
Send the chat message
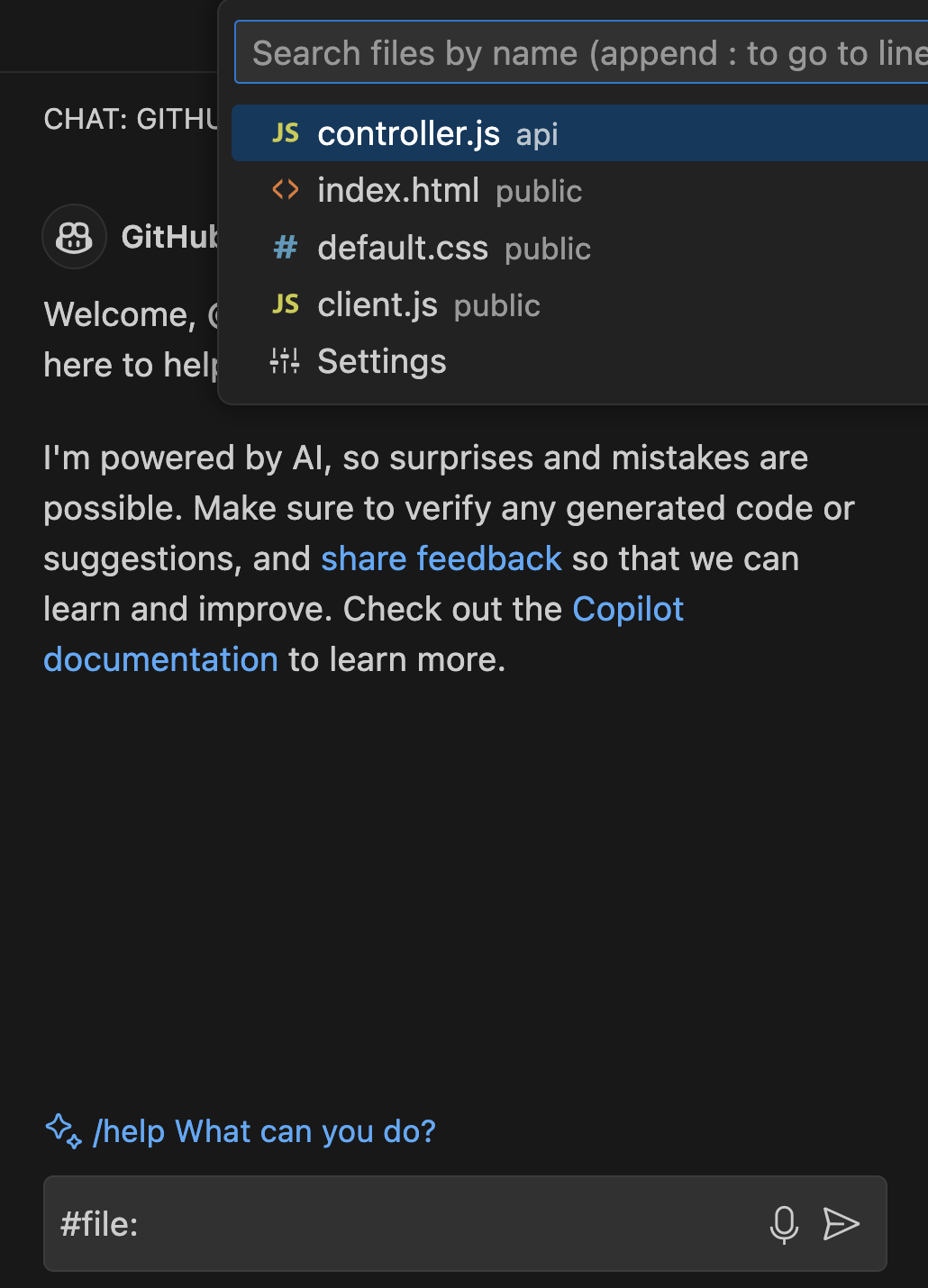[x=842, y=1224]
